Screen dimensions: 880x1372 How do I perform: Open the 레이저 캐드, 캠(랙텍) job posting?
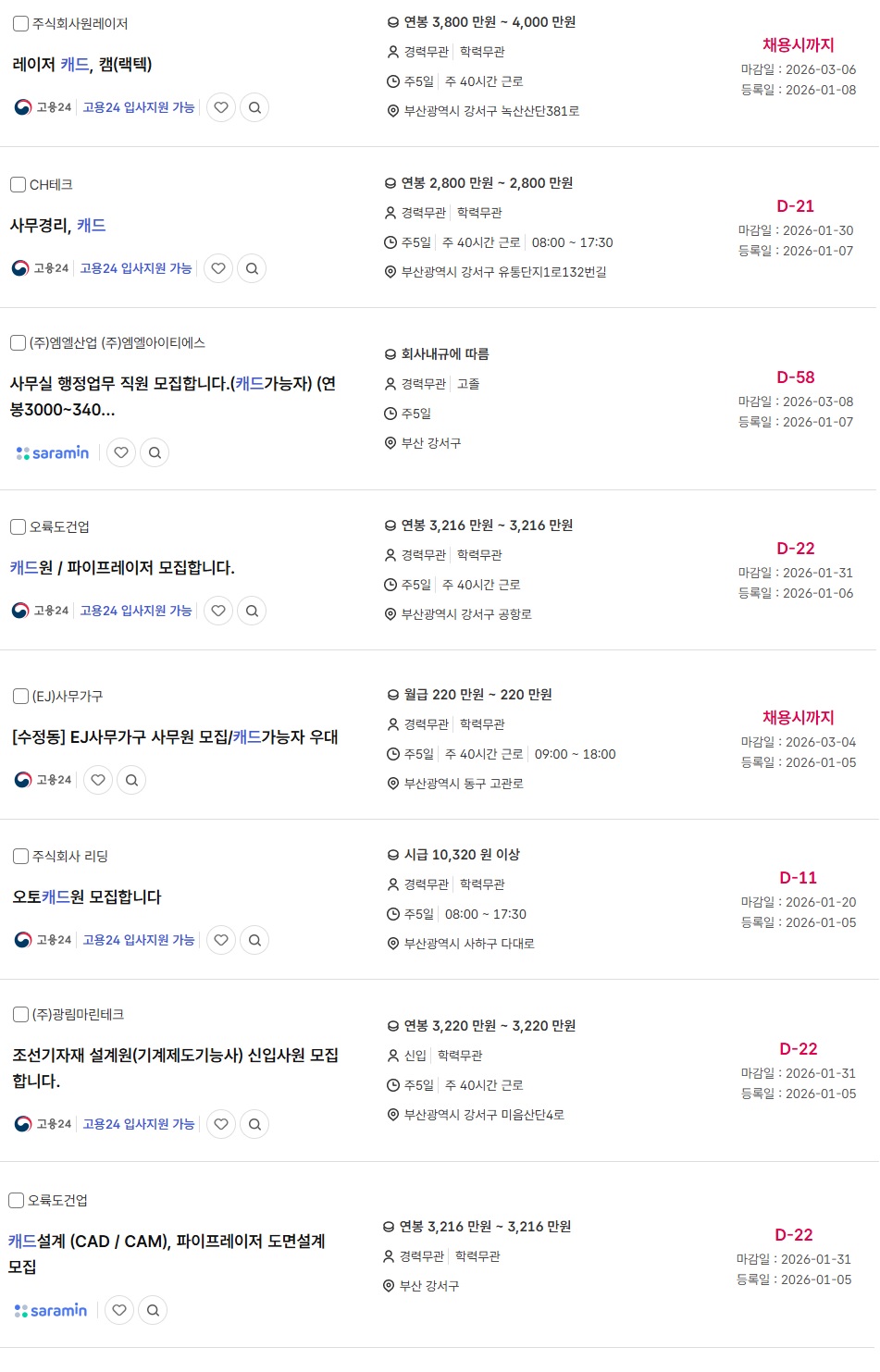[82, 65]
